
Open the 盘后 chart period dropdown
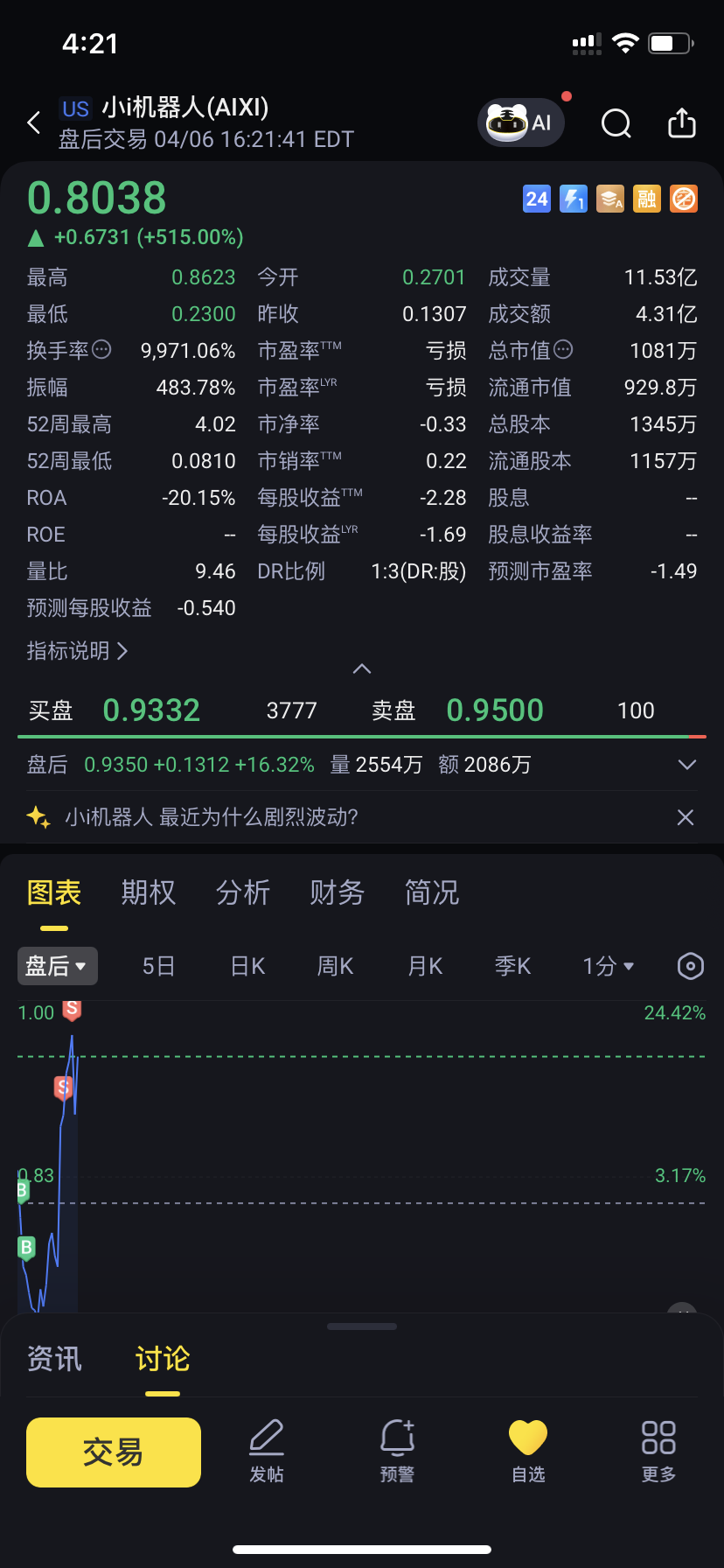(57, 966)
